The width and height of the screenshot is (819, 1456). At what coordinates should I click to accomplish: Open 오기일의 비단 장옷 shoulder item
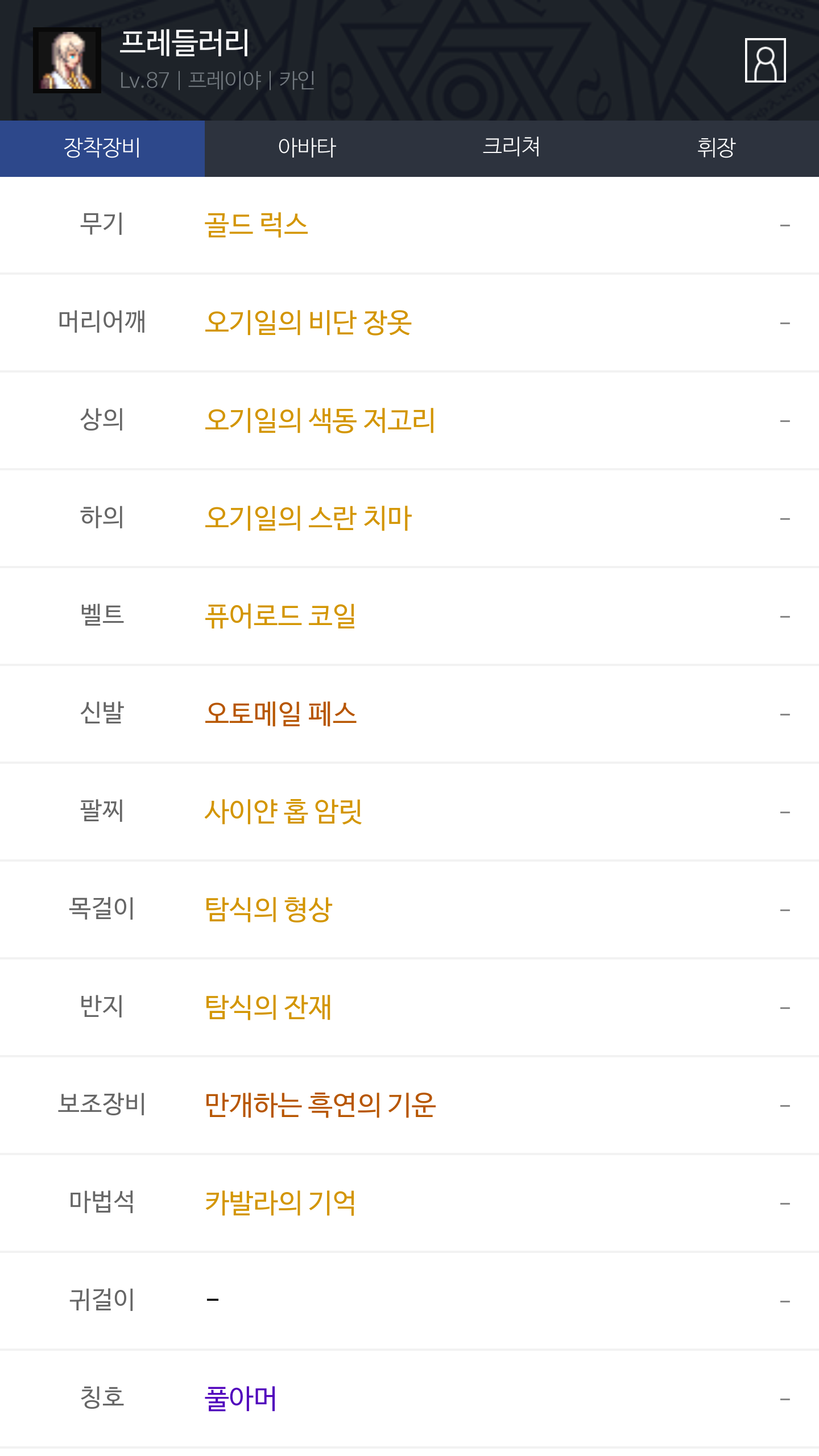[x=308, y=322]
